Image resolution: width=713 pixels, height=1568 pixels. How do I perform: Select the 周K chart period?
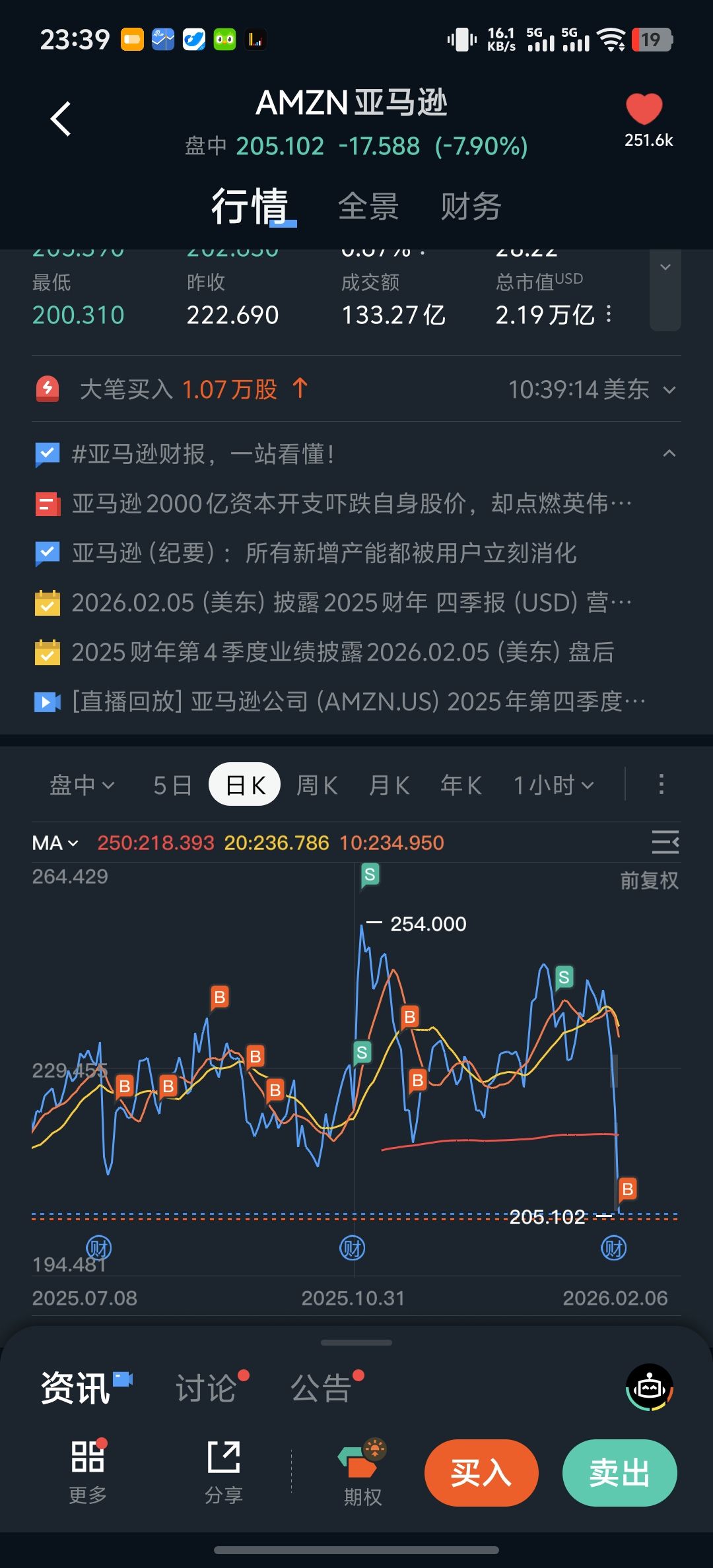(x=317, y=785)
